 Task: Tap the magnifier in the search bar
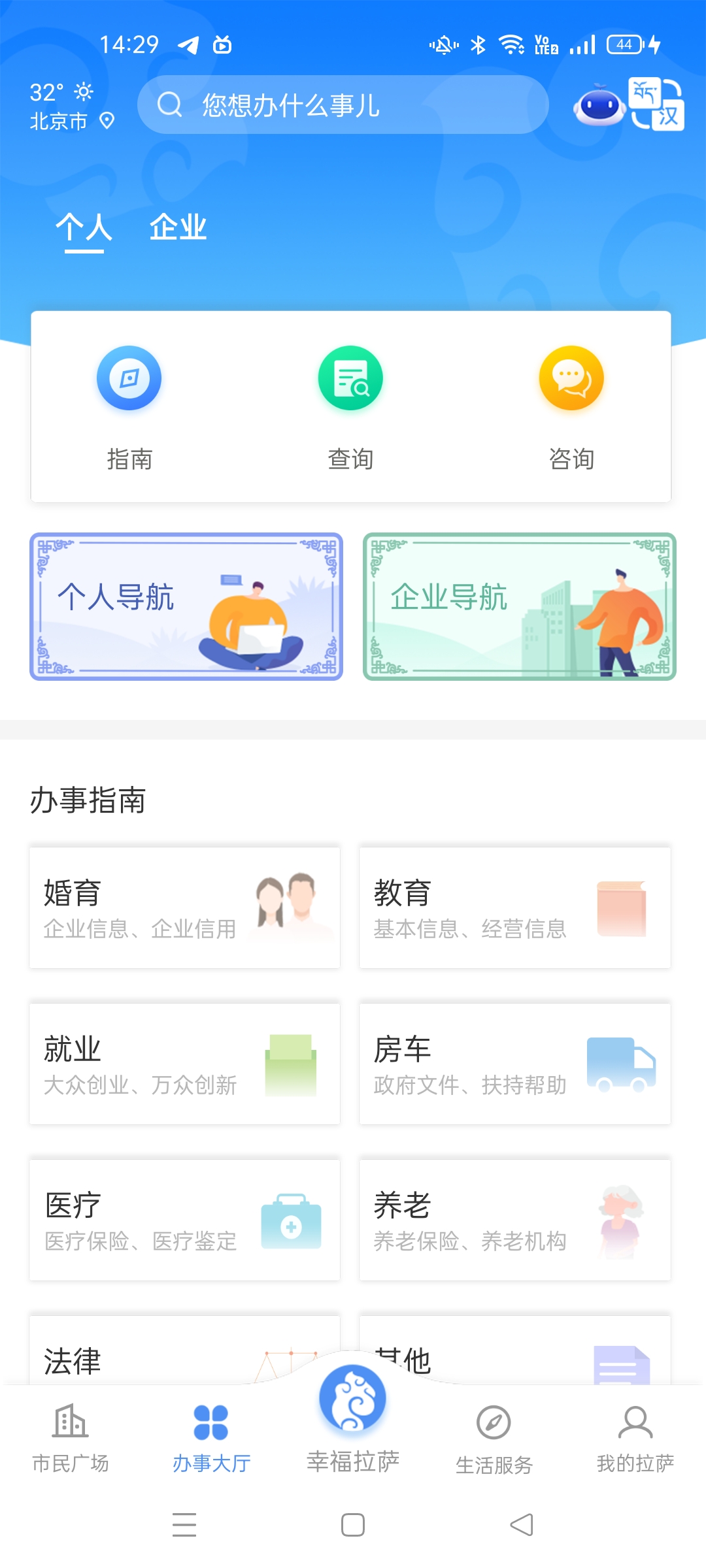pos(169,105)
